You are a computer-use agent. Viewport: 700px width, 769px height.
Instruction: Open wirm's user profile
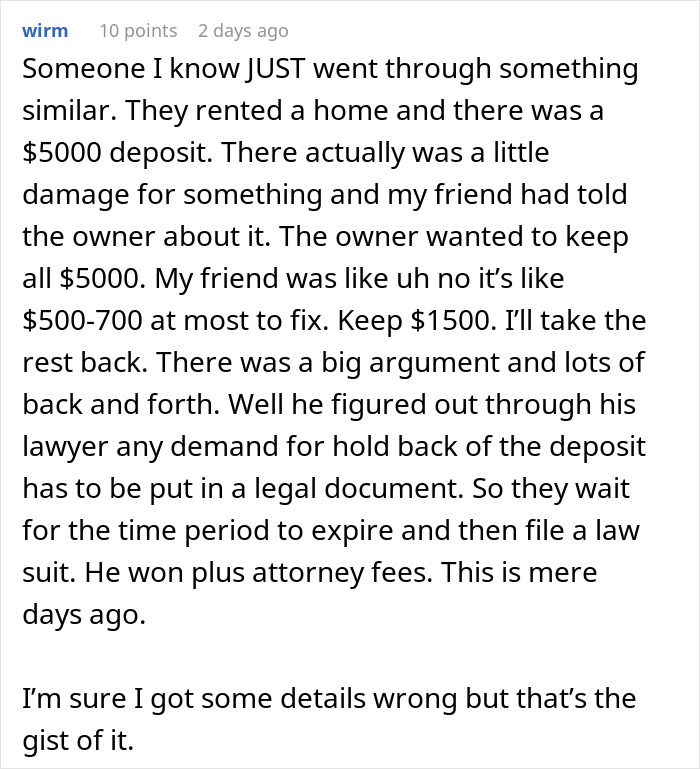tap(45, 30)
